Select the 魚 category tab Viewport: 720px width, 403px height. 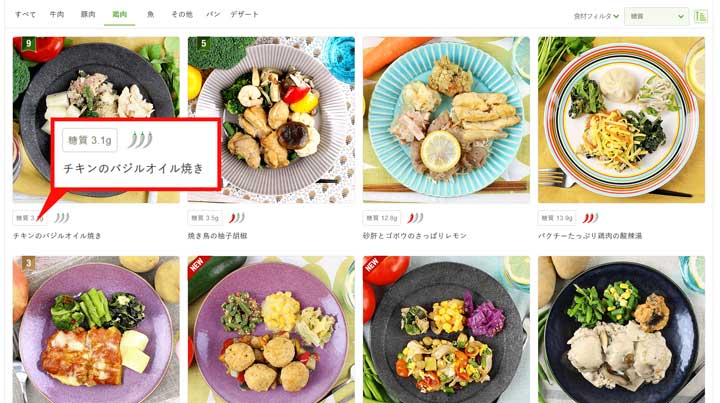click(151, 15)
